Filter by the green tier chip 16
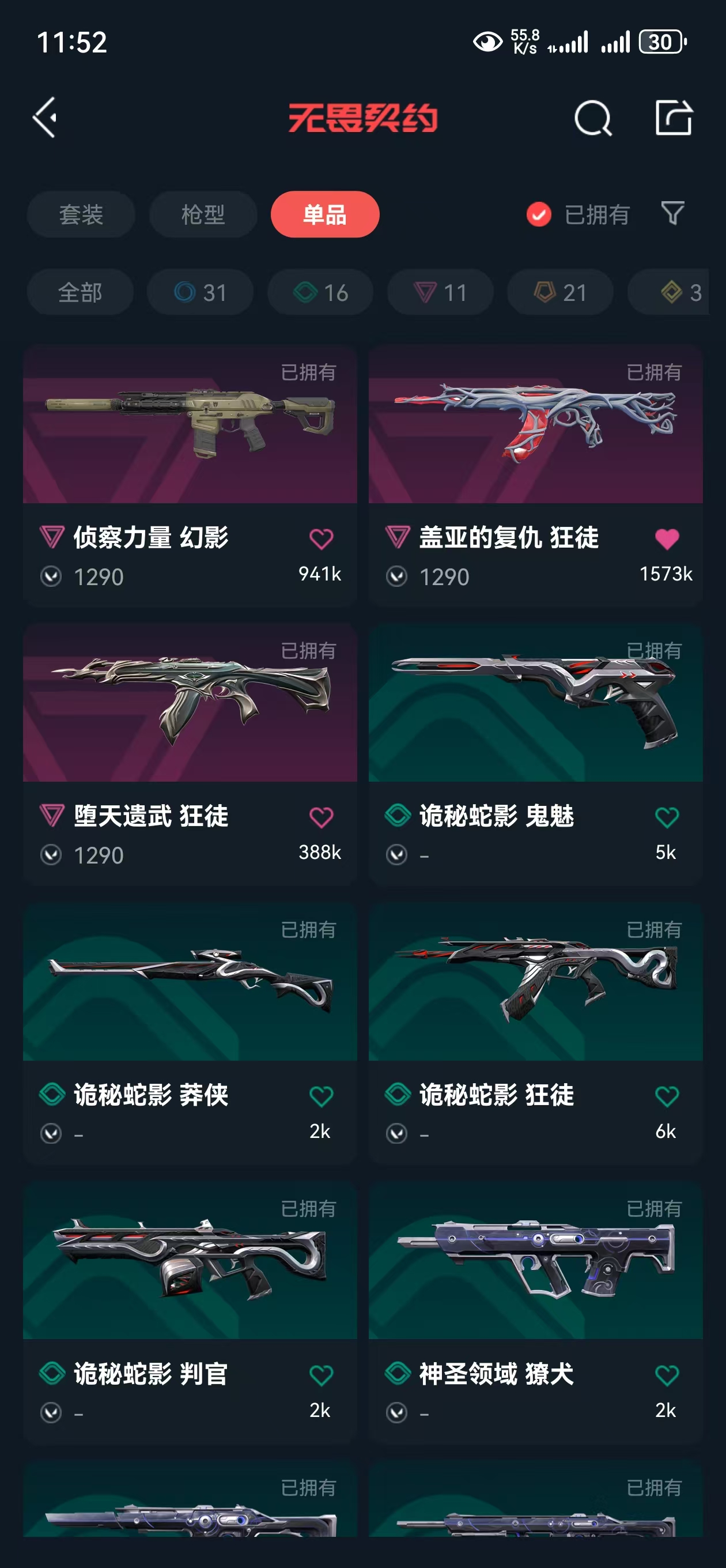726x1568 pixels. coord(320,293)
